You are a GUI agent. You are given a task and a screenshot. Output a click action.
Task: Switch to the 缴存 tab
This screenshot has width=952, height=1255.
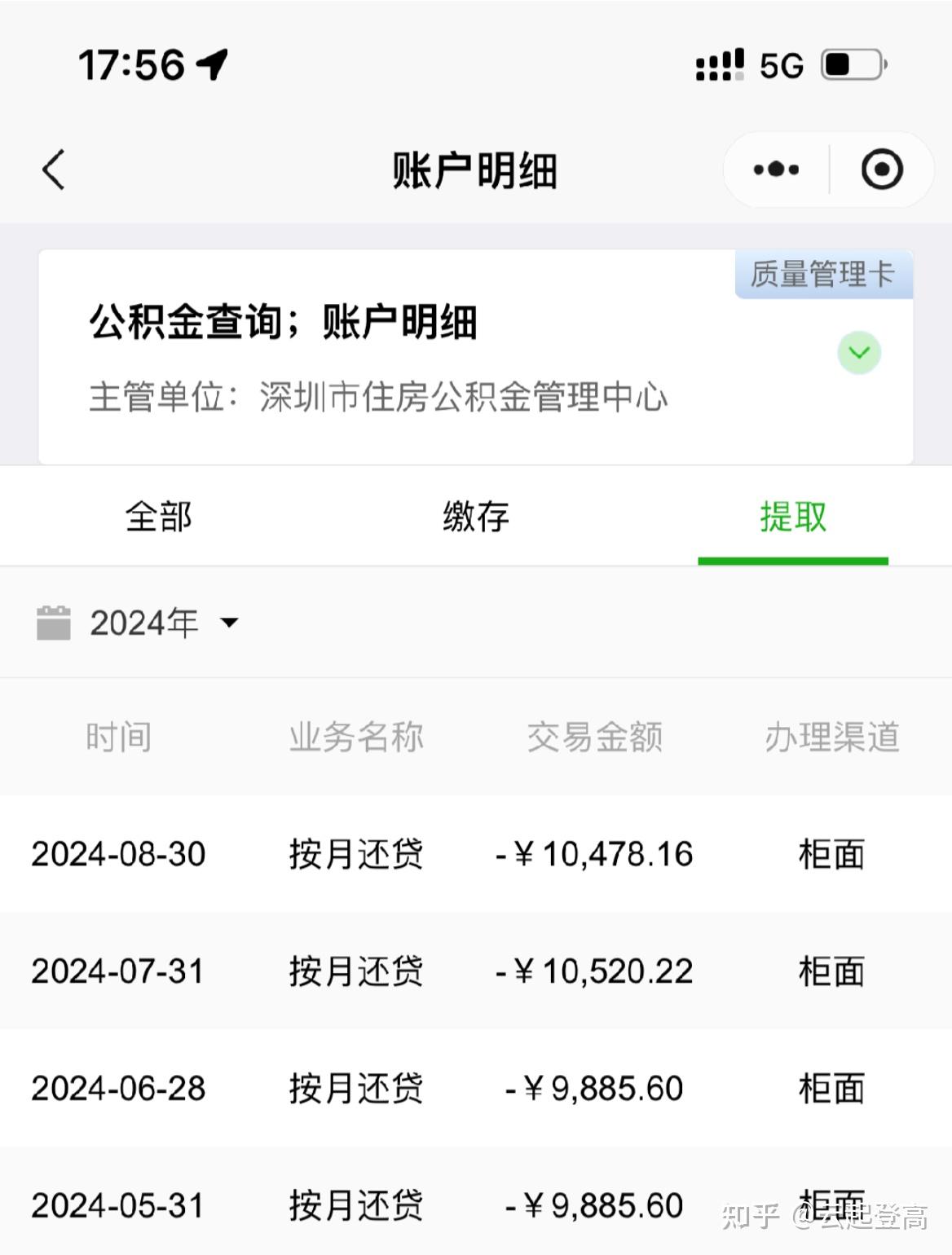click(475, 517)
